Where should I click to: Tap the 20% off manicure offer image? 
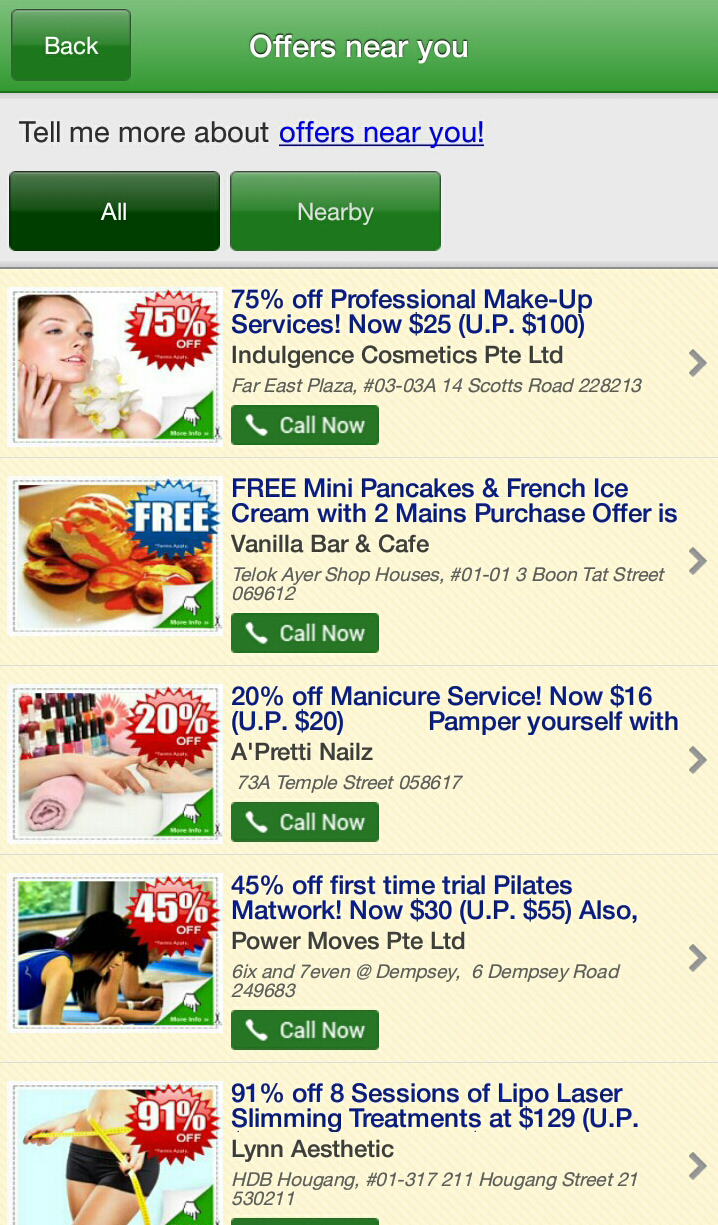114,763
